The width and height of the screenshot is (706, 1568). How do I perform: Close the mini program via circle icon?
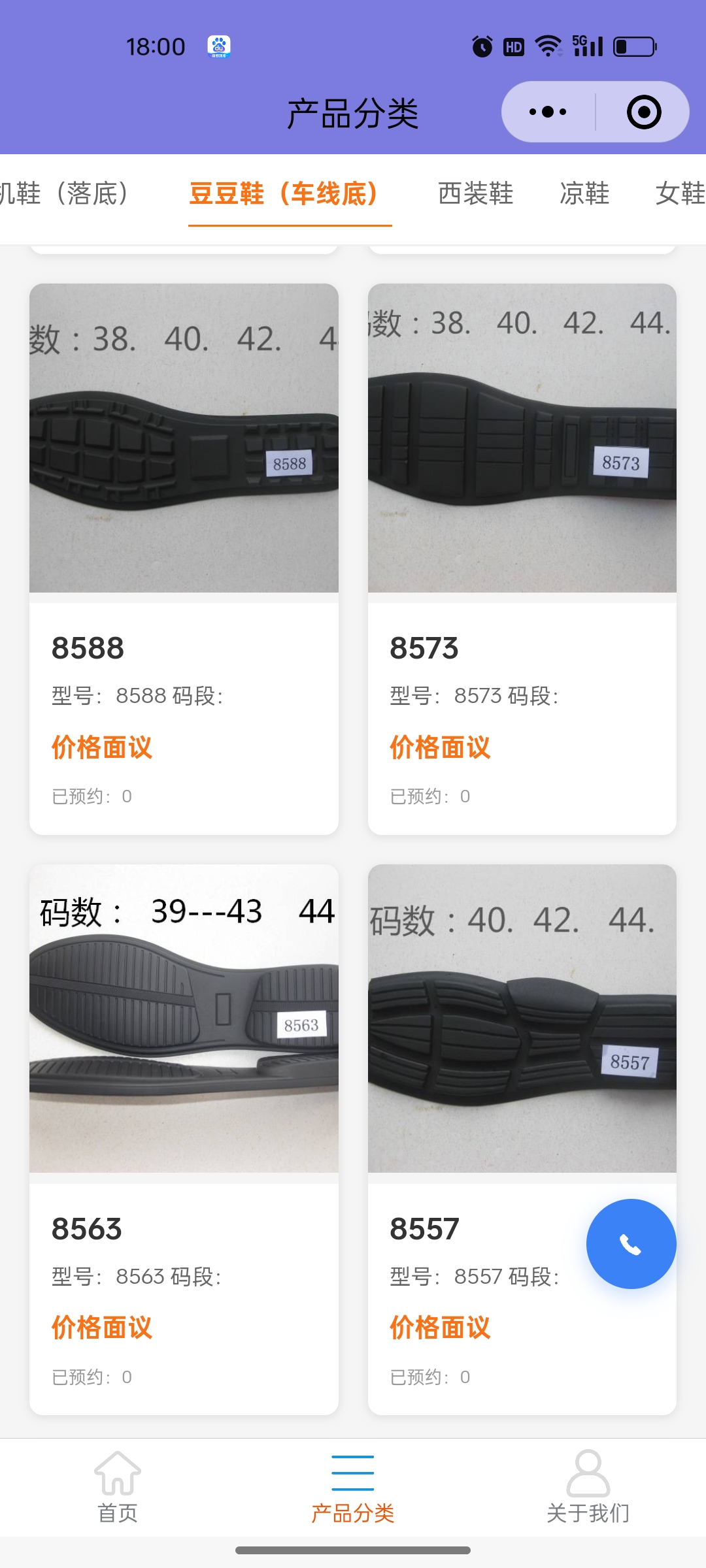point(643,112)
